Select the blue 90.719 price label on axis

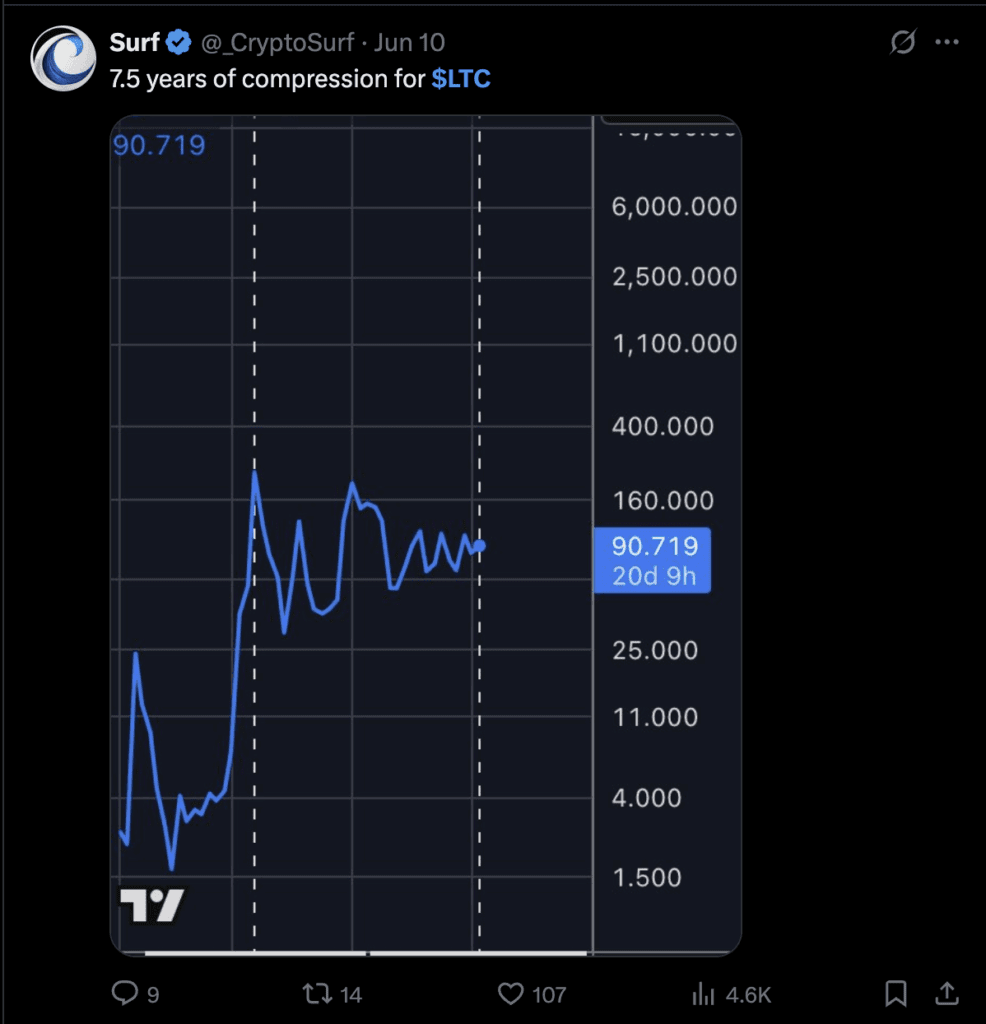click(654, 546)
